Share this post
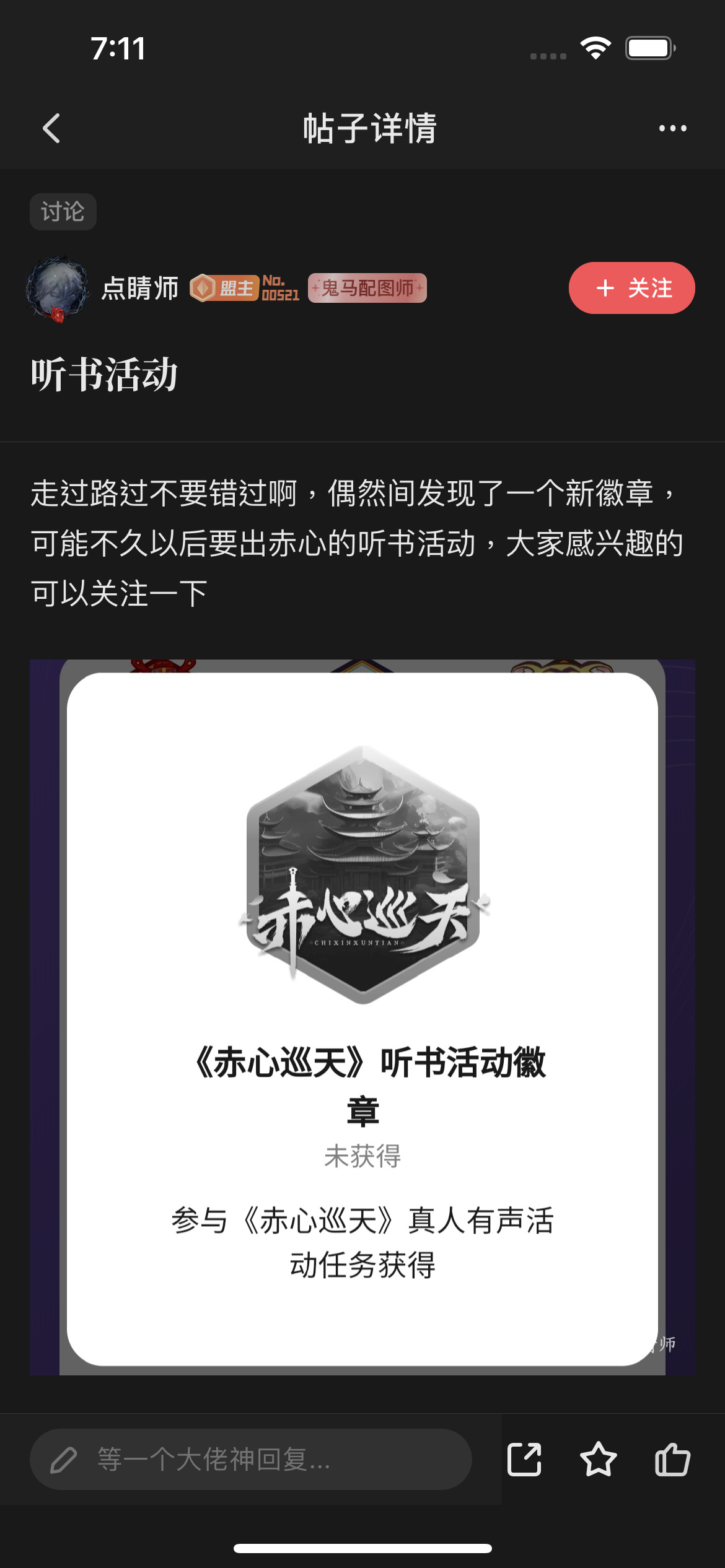 pos(524,1460)
